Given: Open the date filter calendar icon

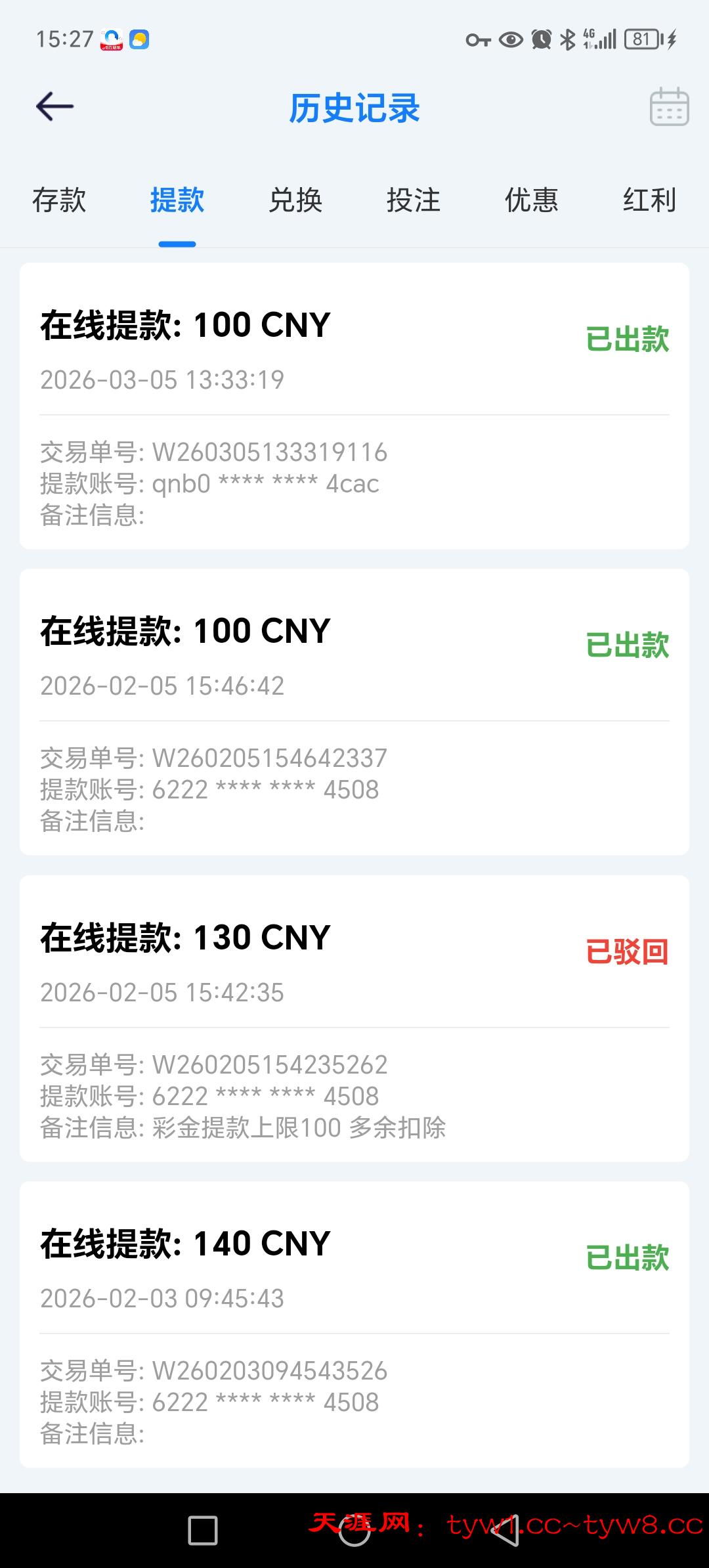Looking at the screenshot, I should pos(668,107).
